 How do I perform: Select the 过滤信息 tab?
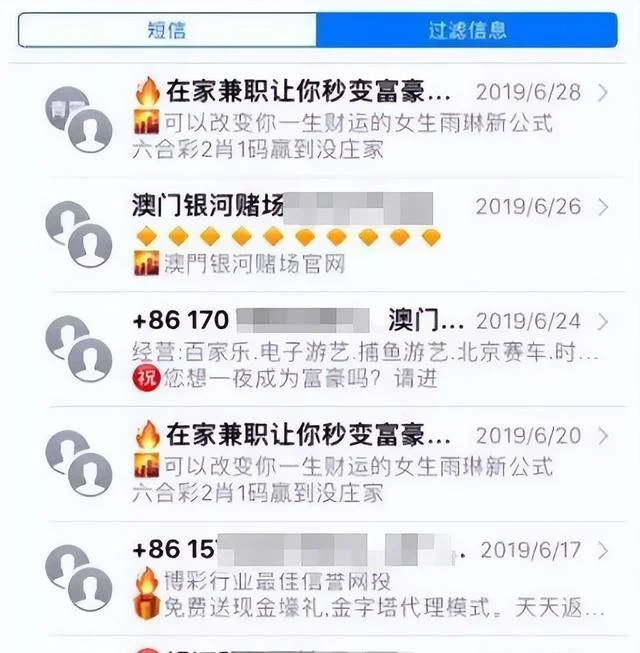[467, 30]
